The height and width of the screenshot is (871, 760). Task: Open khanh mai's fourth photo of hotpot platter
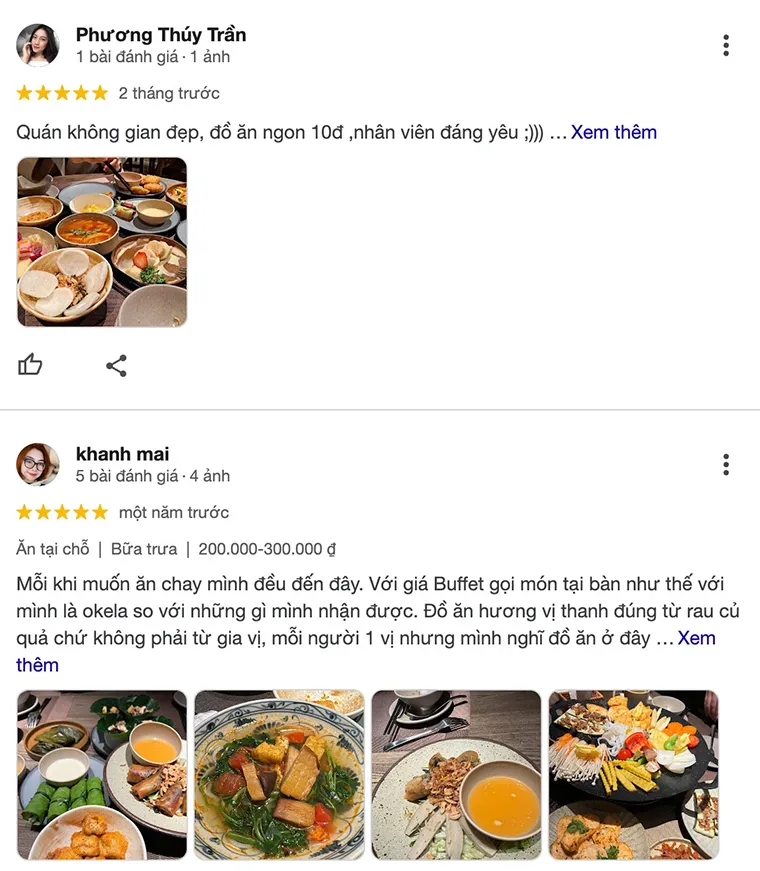pos(633,775)
